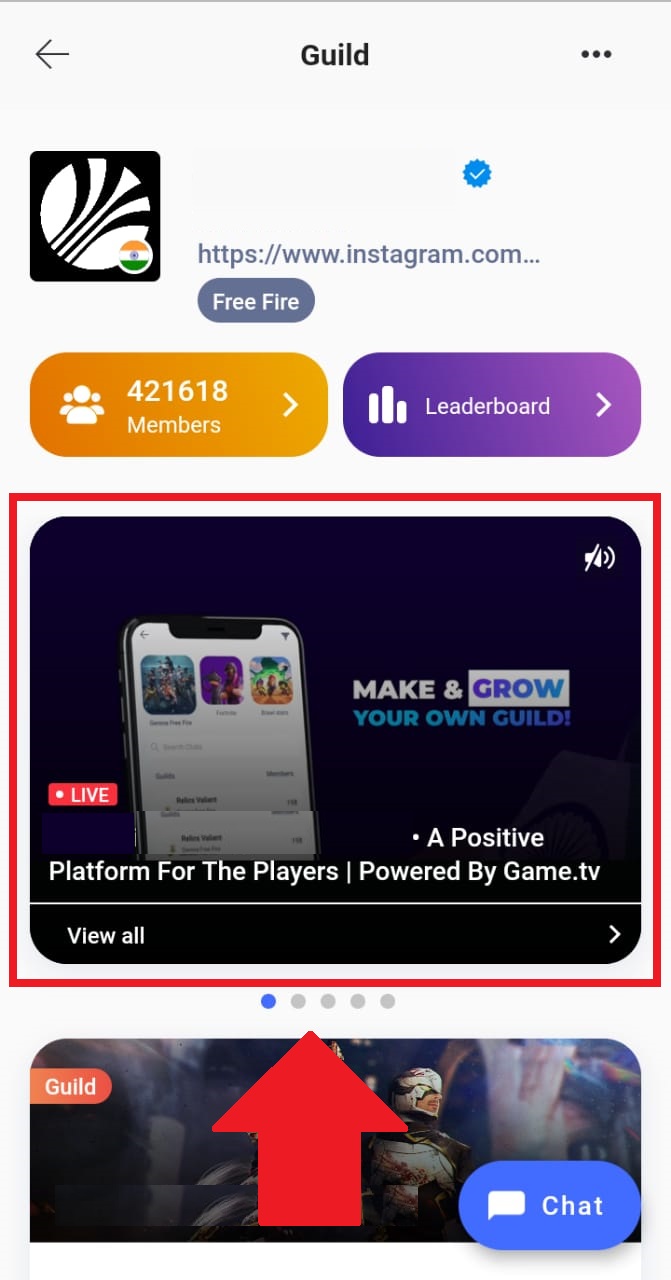
Task: Open the guild's Instagram link
Action: coord(369,253)
